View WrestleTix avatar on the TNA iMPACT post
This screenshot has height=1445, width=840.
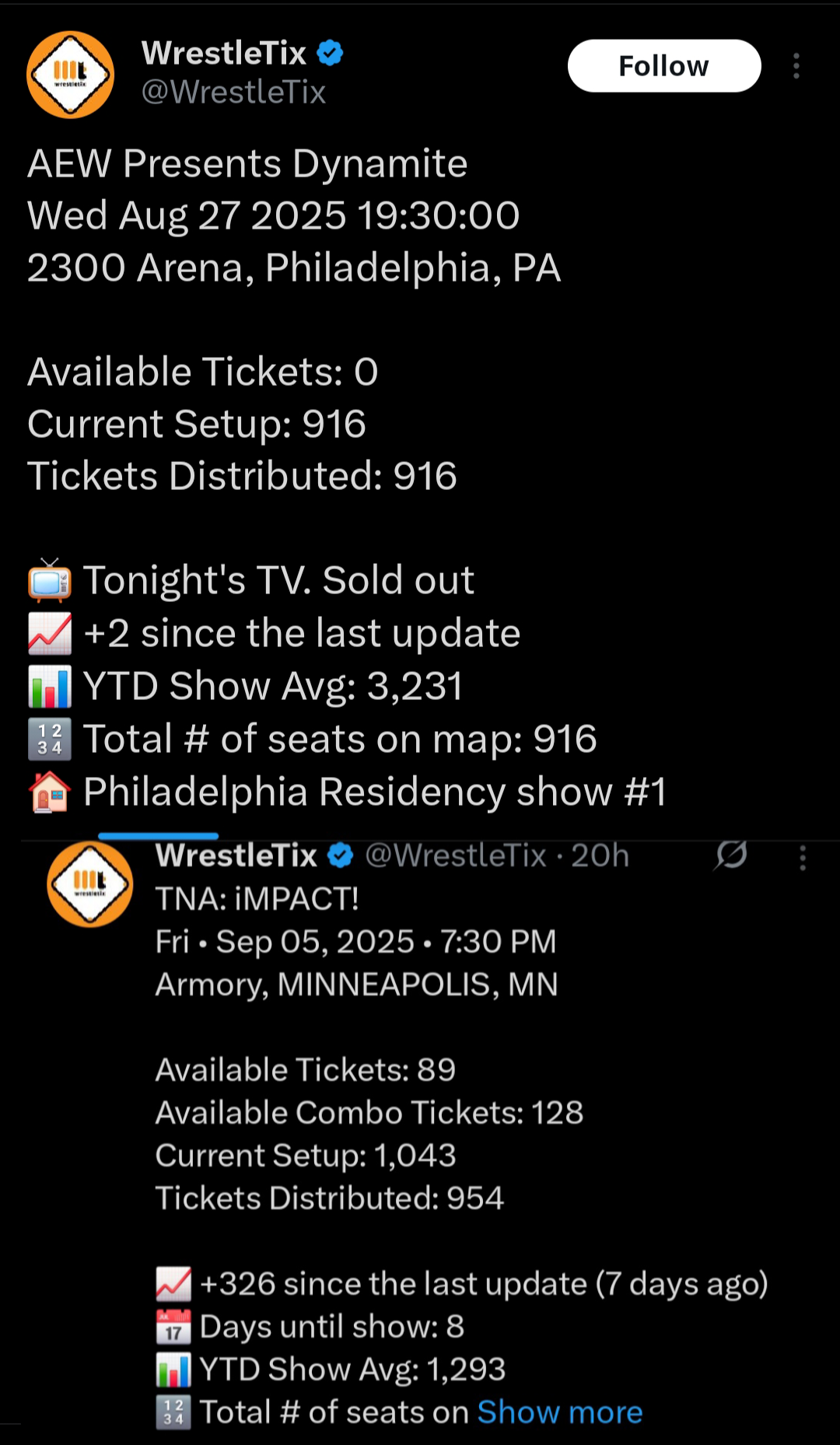coord(90,884)
